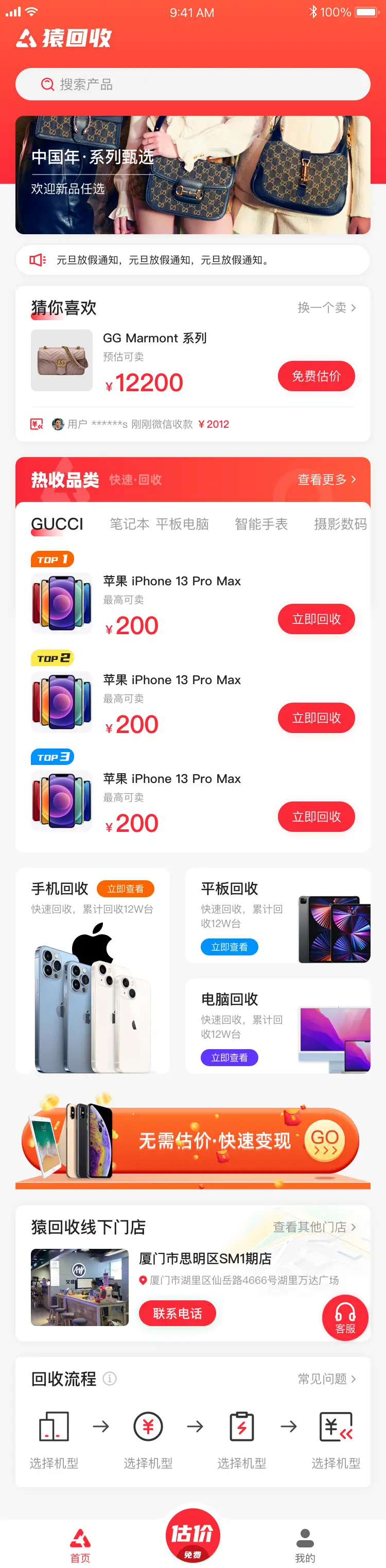
Task: Open 查看更多 in 热收品类
Action: tap(326, 479)
